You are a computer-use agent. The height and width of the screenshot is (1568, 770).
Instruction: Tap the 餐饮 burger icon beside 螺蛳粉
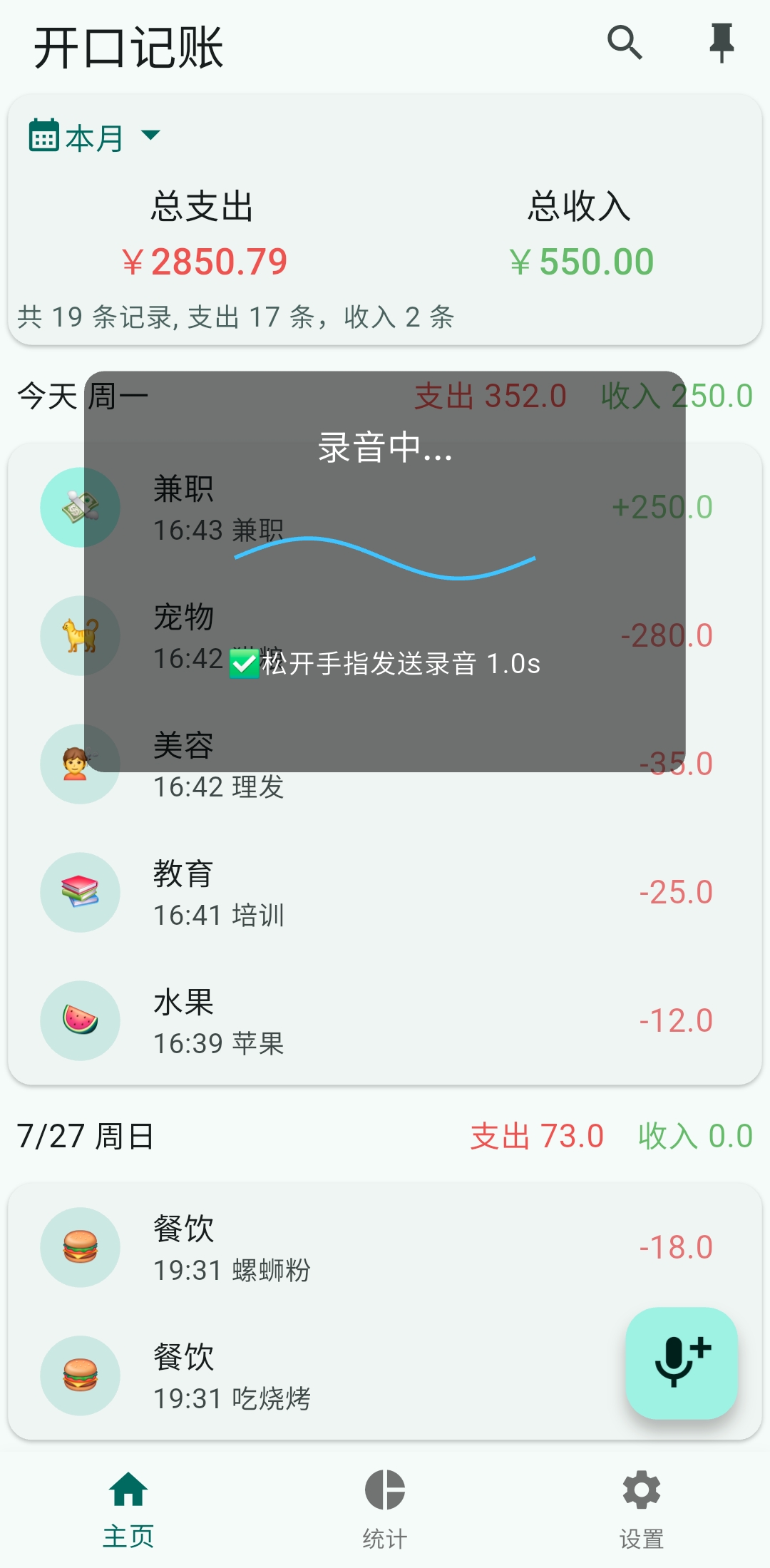coord(80,1248)
